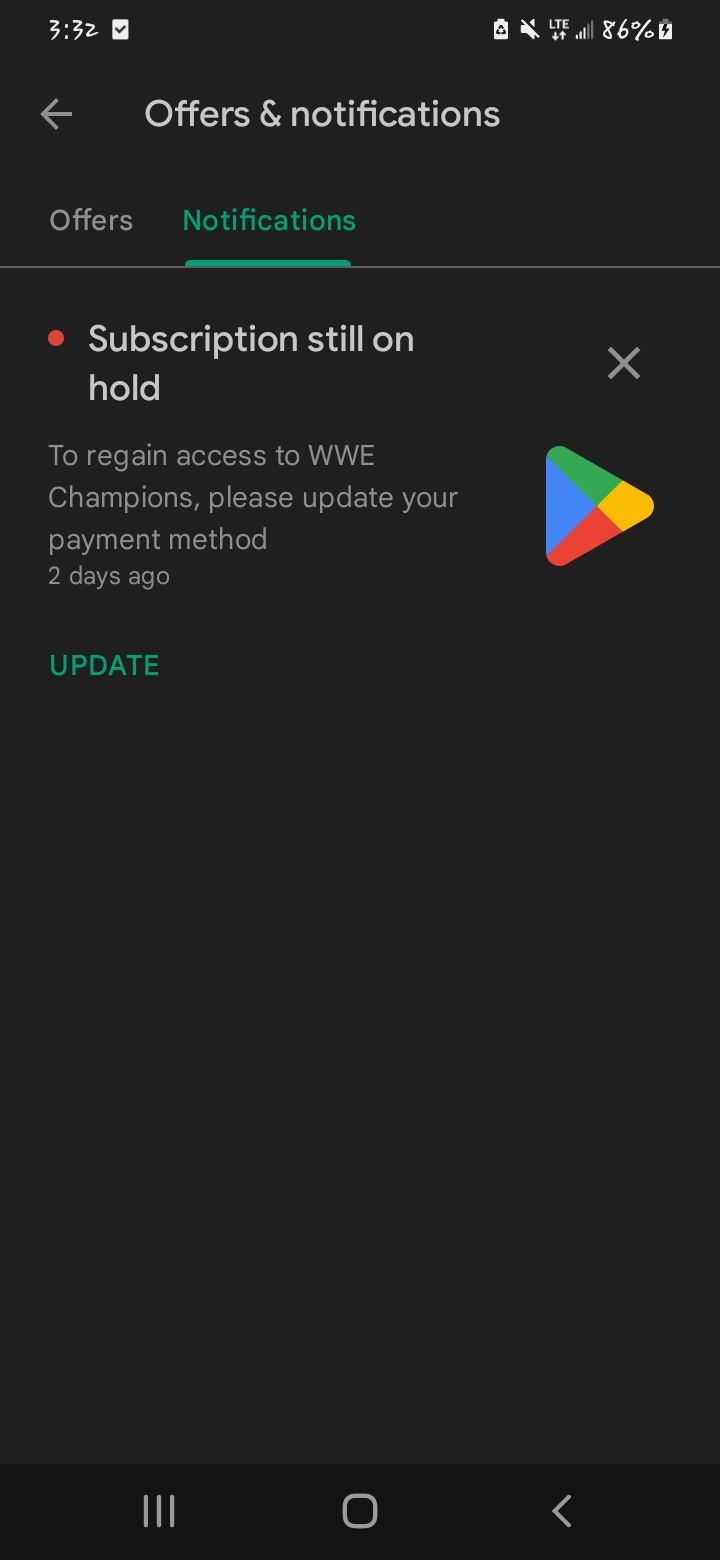720x1560 pixels.
Task: Go to the home screen
Action: point(360,1511)
